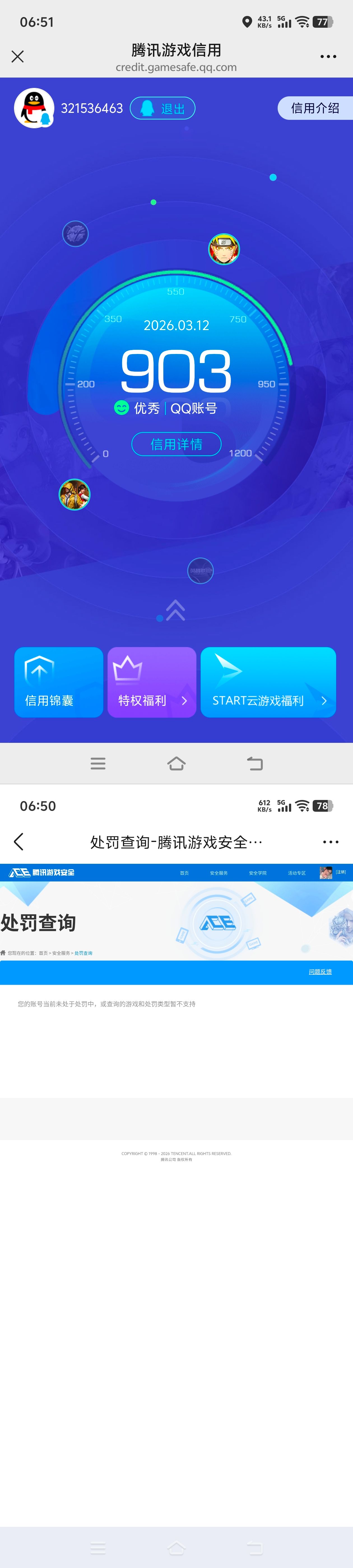Close the 腾讯游戏信用 page with the X
353x1568 pixels.
pos(18,57)
